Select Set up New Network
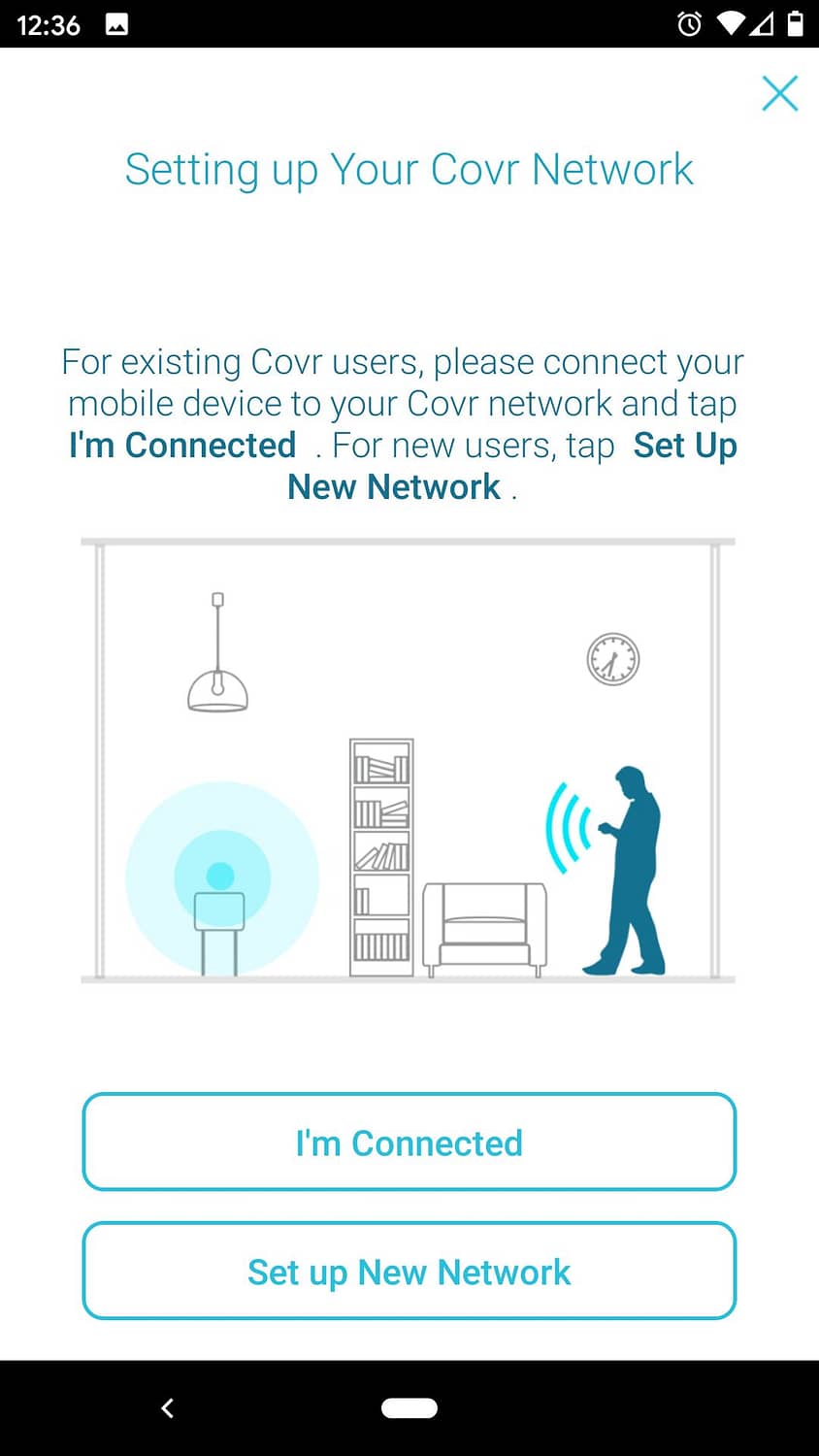The height and width of the screenshot is (1456, 819). (x=409, y=1272)
